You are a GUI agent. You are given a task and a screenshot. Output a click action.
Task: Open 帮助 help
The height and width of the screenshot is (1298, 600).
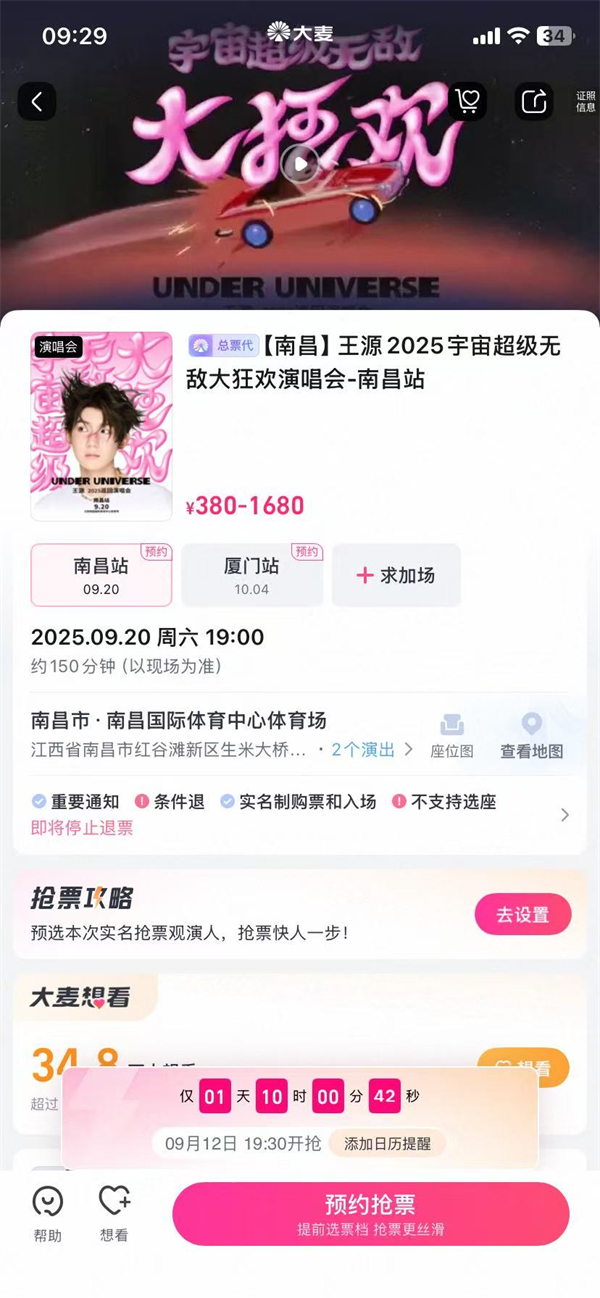(x=47, y=1214)
